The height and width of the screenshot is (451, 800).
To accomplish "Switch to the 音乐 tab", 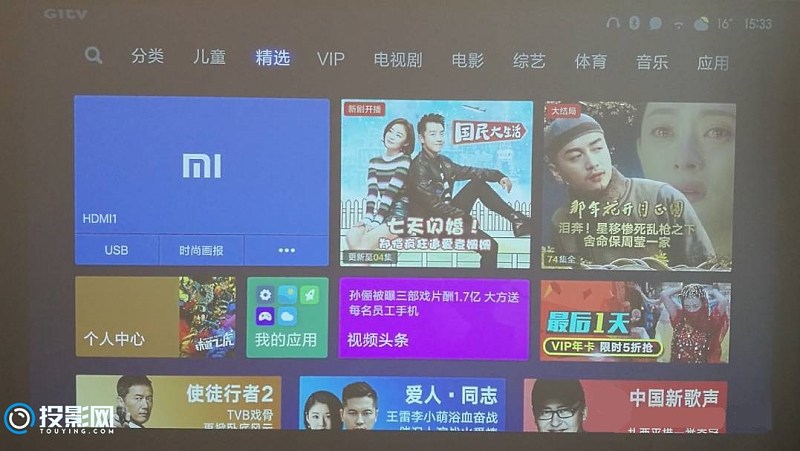I will pos(651,62).
